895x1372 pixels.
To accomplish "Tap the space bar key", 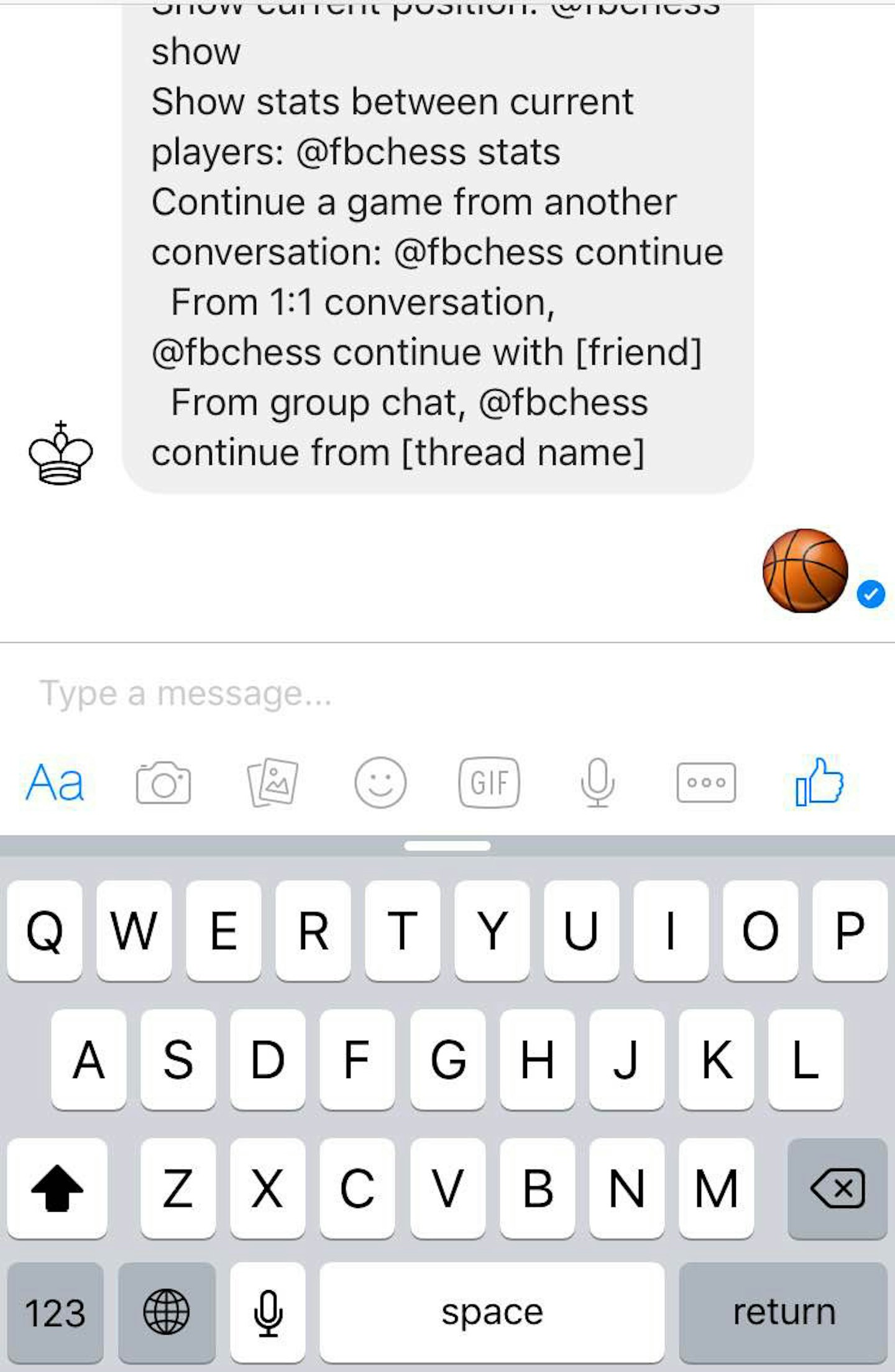I will click(492, 1312).
